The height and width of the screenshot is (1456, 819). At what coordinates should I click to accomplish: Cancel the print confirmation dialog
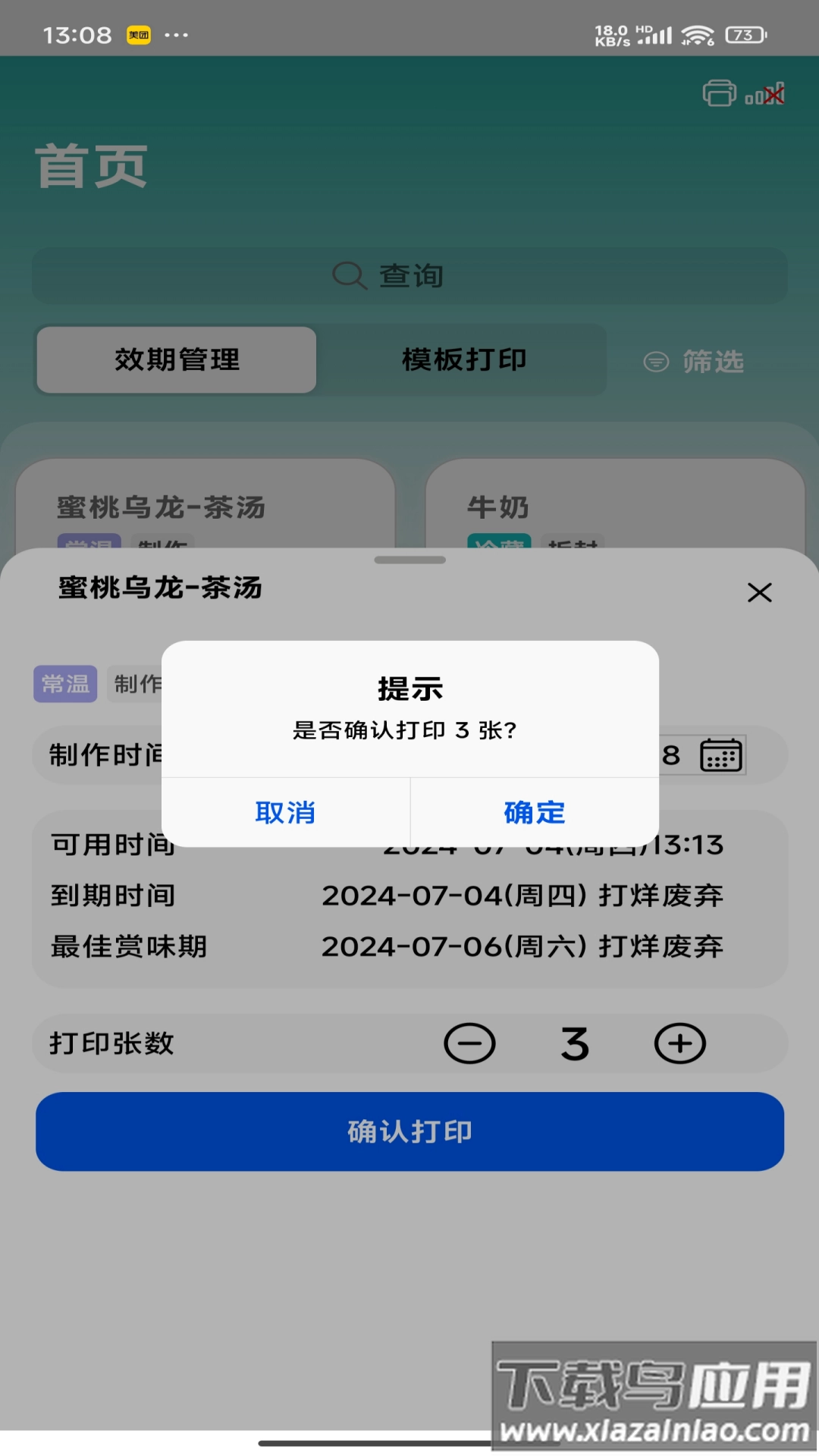285,812
